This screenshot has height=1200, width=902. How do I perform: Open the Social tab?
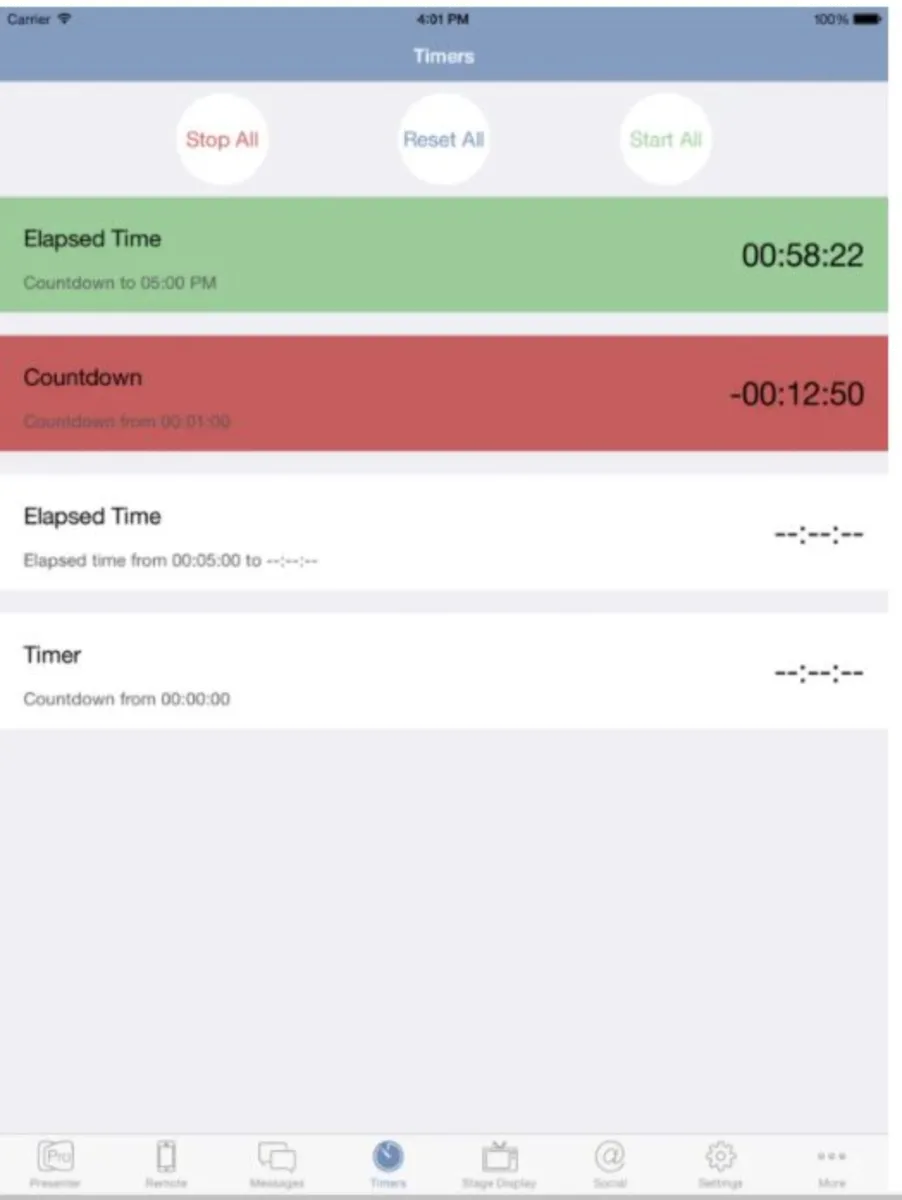[x=610, y=1162]
